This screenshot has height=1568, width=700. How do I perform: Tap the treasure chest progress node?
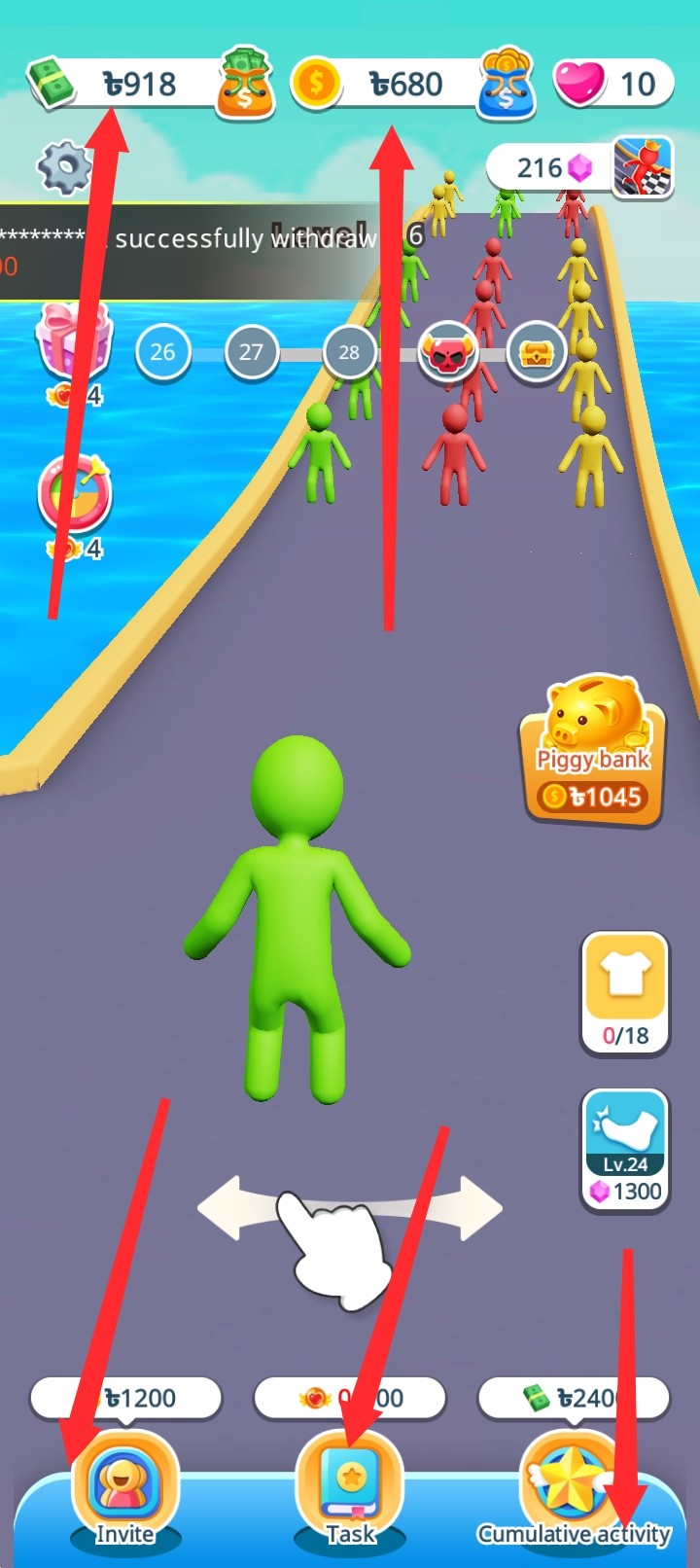point(536,354)
